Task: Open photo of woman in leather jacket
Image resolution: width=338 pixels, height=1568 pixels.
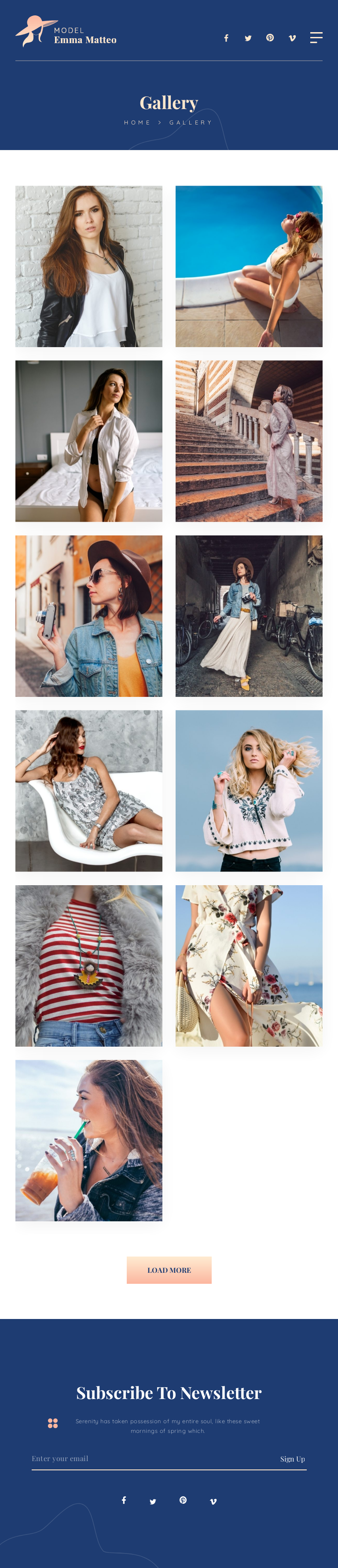Action: (89, 266)
